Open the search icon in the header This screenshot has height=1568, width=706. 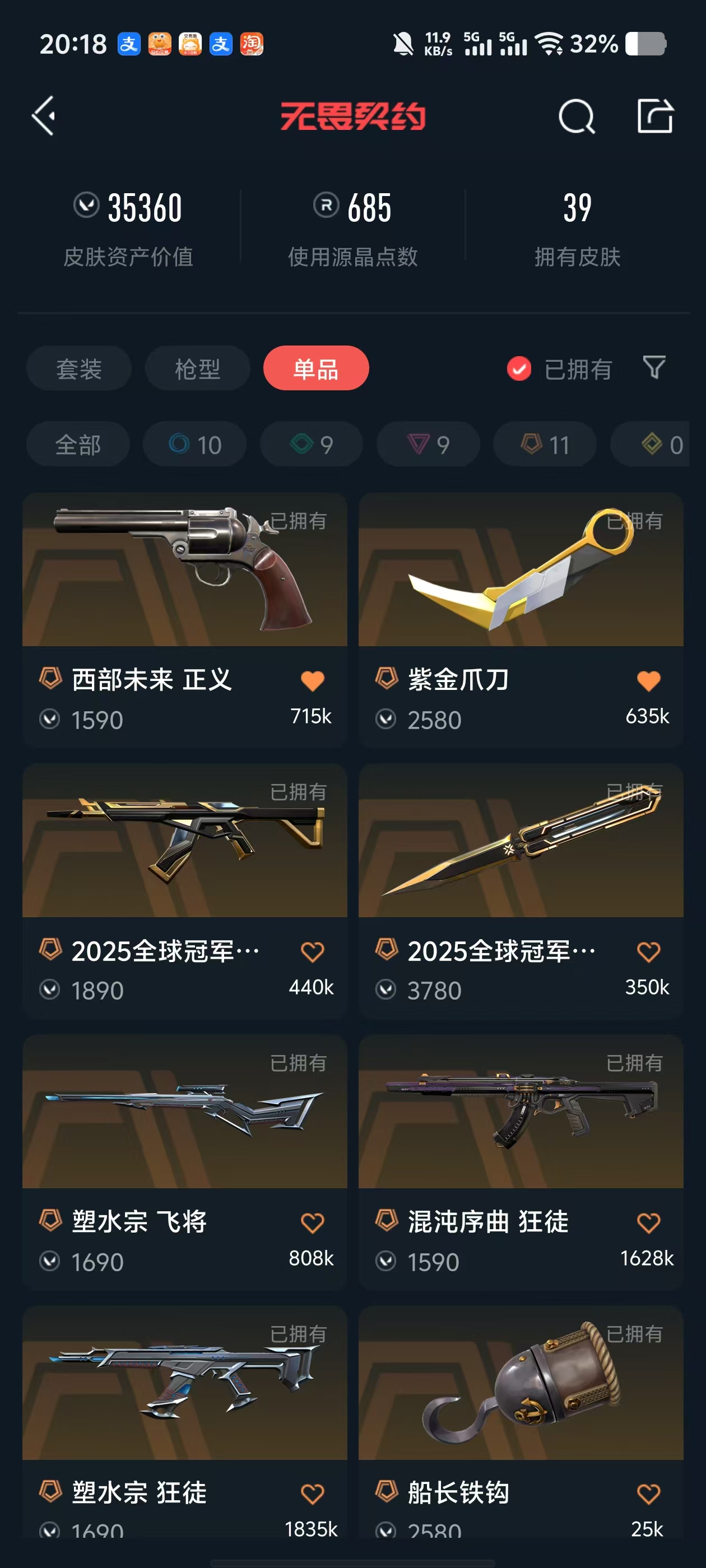pos(575,116)
